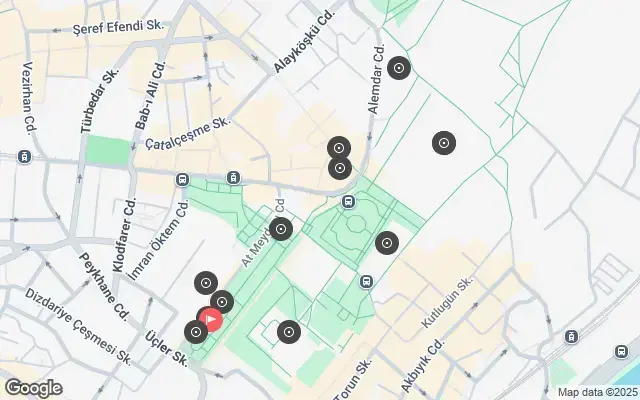The image size is (640, 400).
Task: Select the marker above Kutlugün Sk.
Action: point(387,242)
